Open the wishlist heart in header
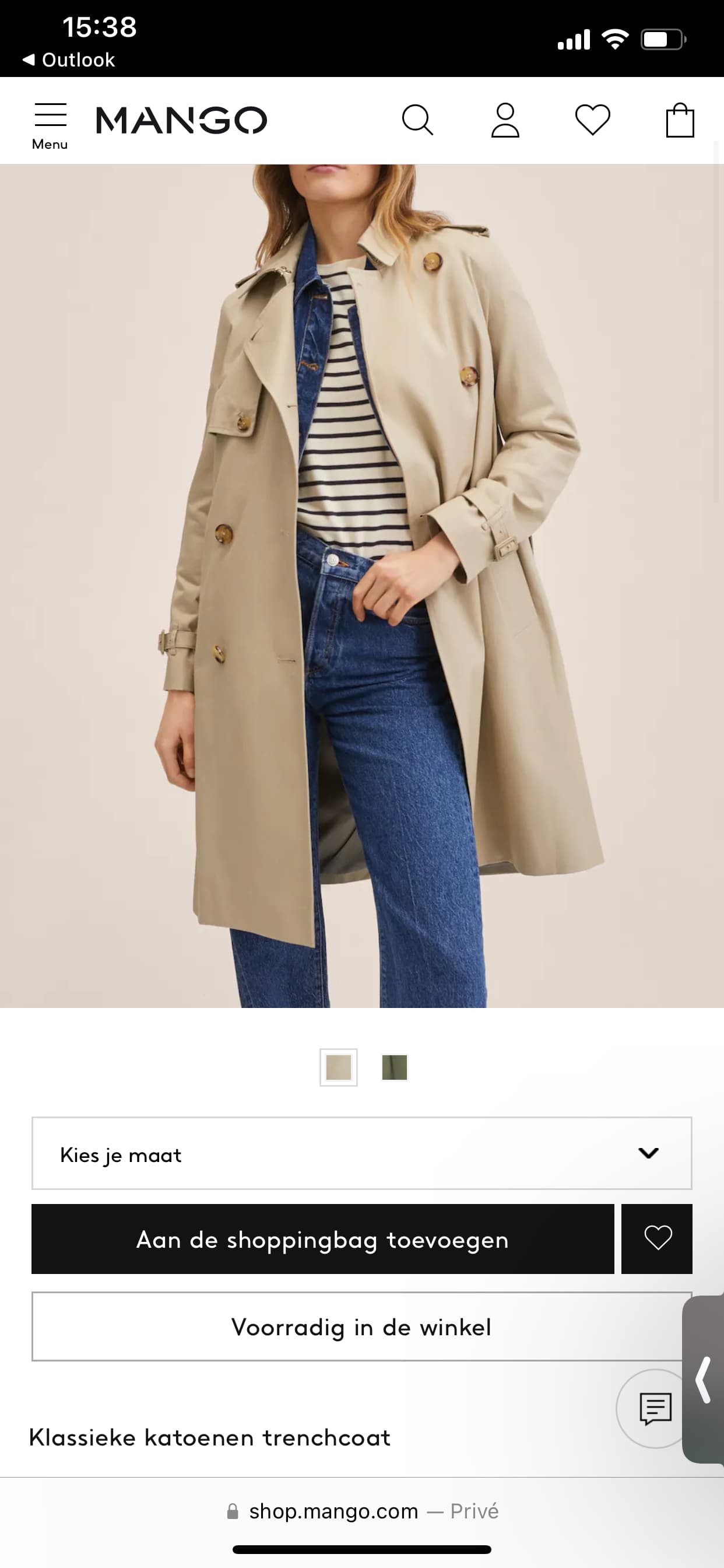 [593, 120]
